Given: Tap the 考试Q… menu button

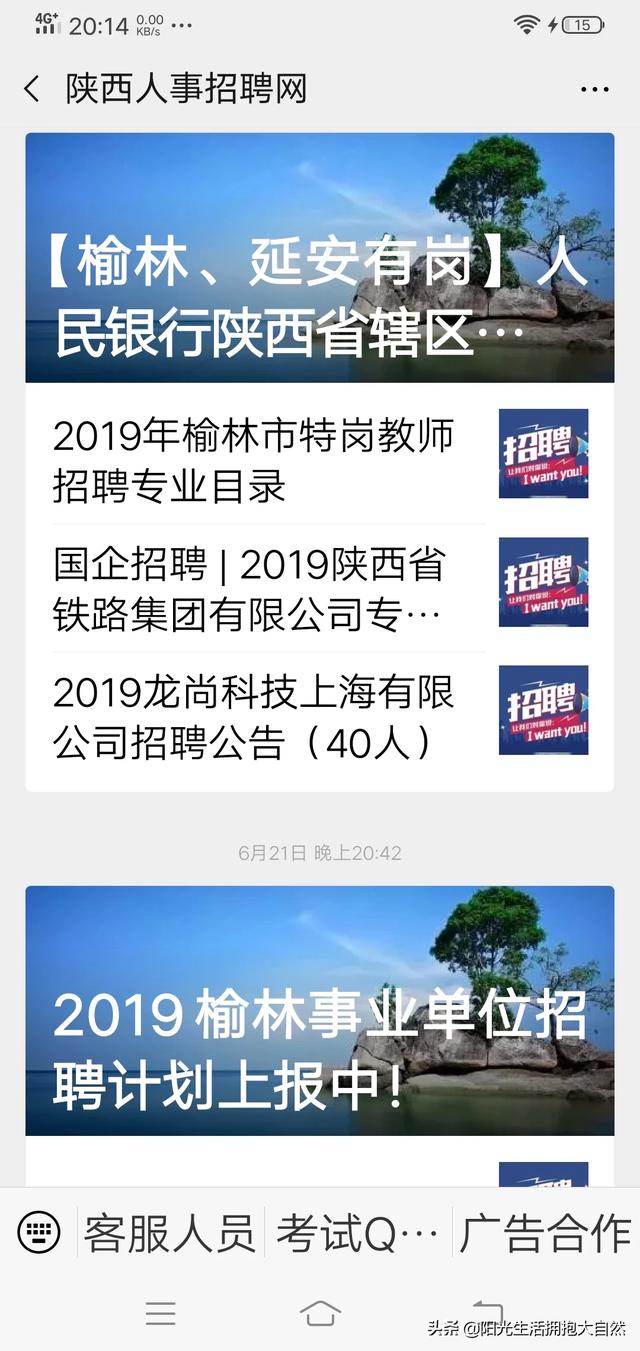Looking at the screenshot, I should click(357, 1233).
